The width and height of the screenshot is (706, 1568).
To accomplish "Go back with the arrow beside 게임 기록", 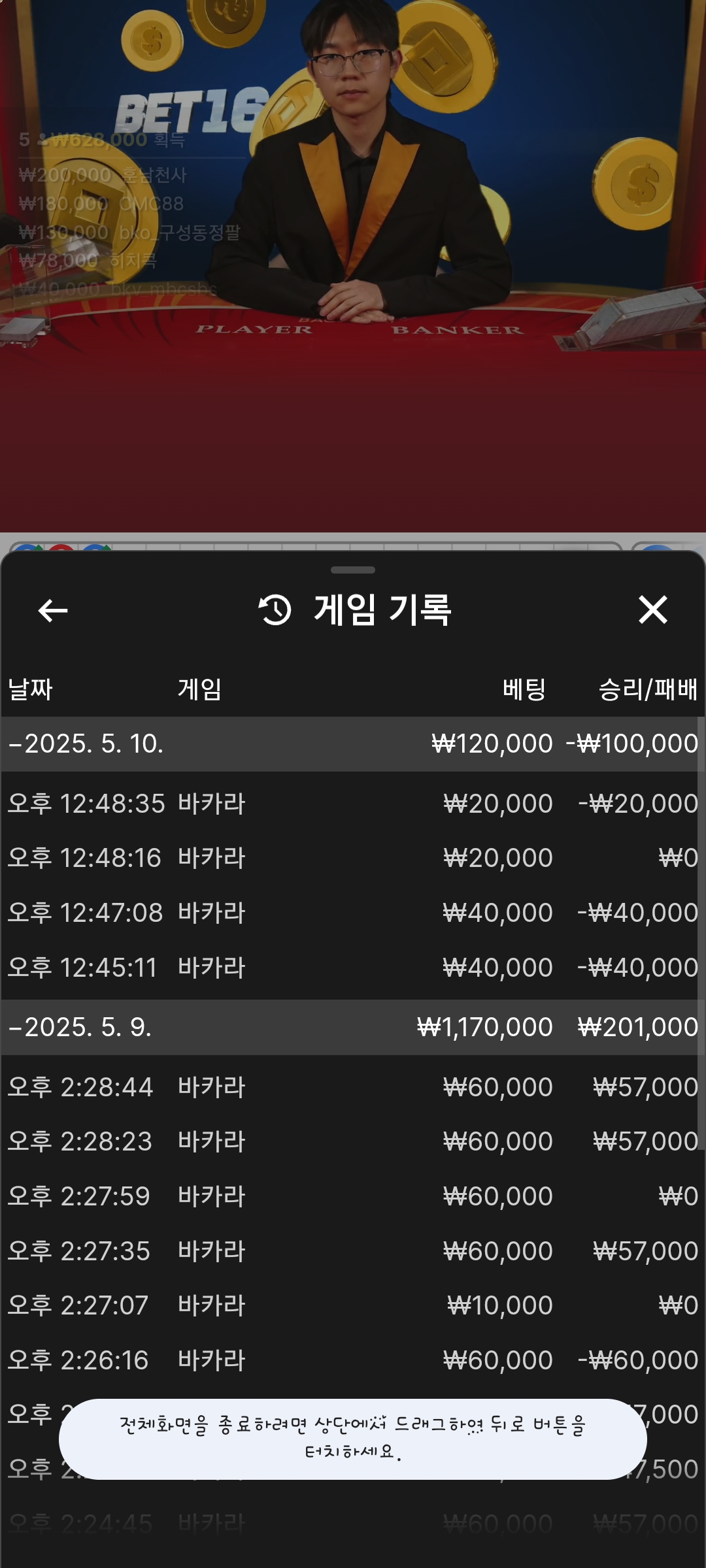I will click(53, 611).
